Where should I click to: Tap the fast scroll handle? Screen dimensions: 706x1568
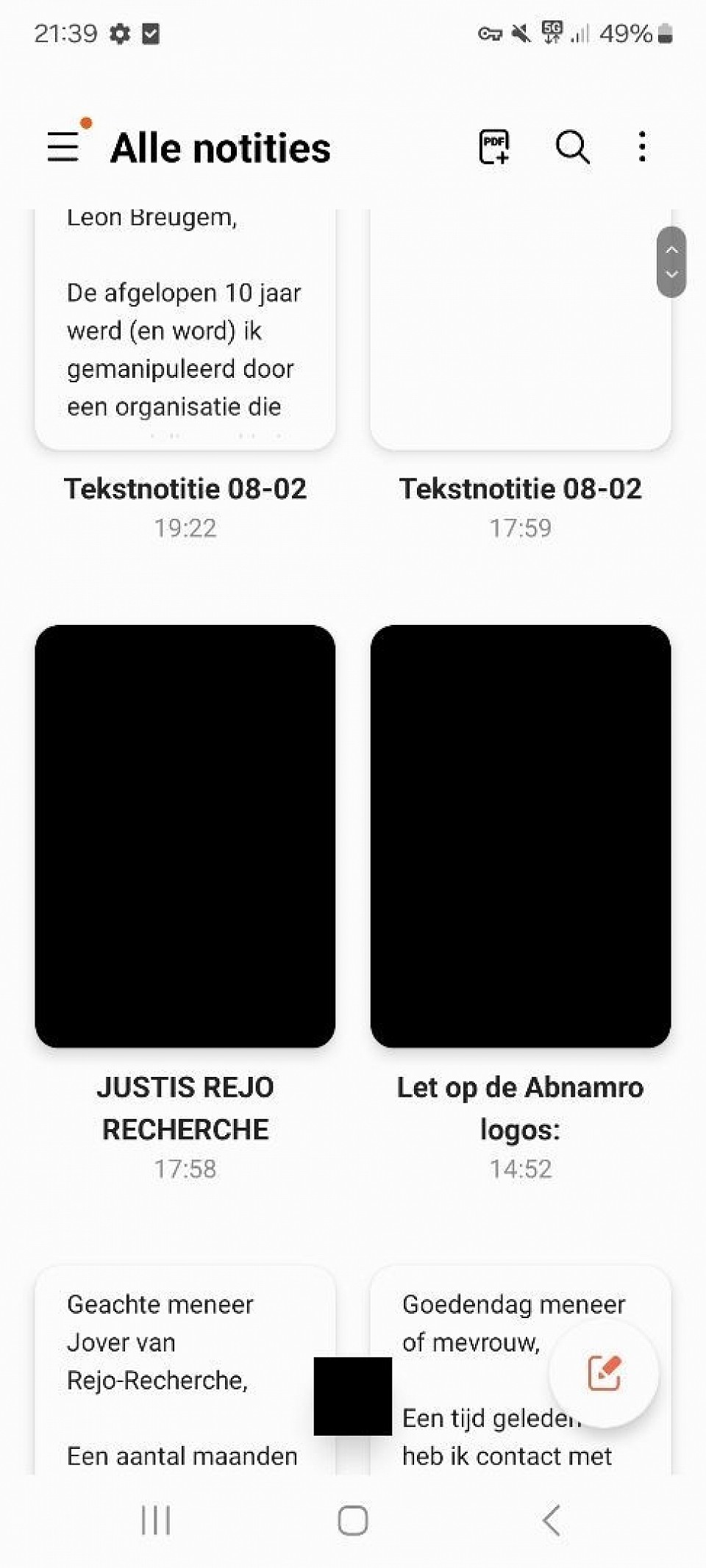click(x=671, y=262)
